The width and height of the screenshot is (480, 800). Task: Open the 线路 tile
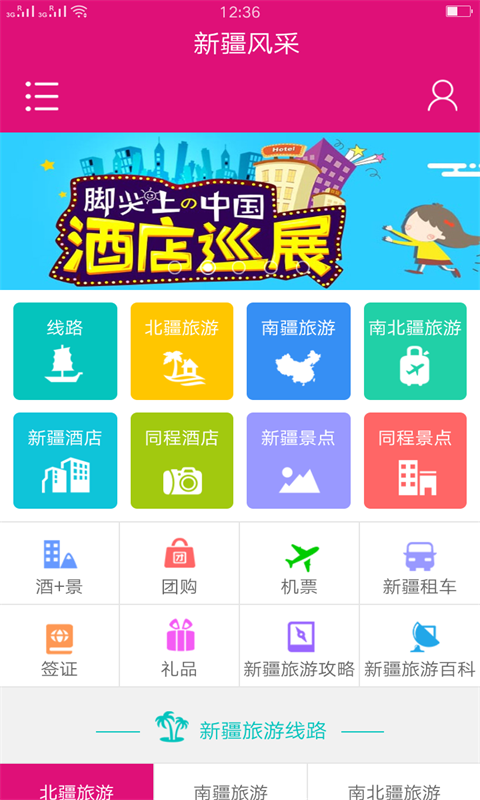tap(65, 351)
